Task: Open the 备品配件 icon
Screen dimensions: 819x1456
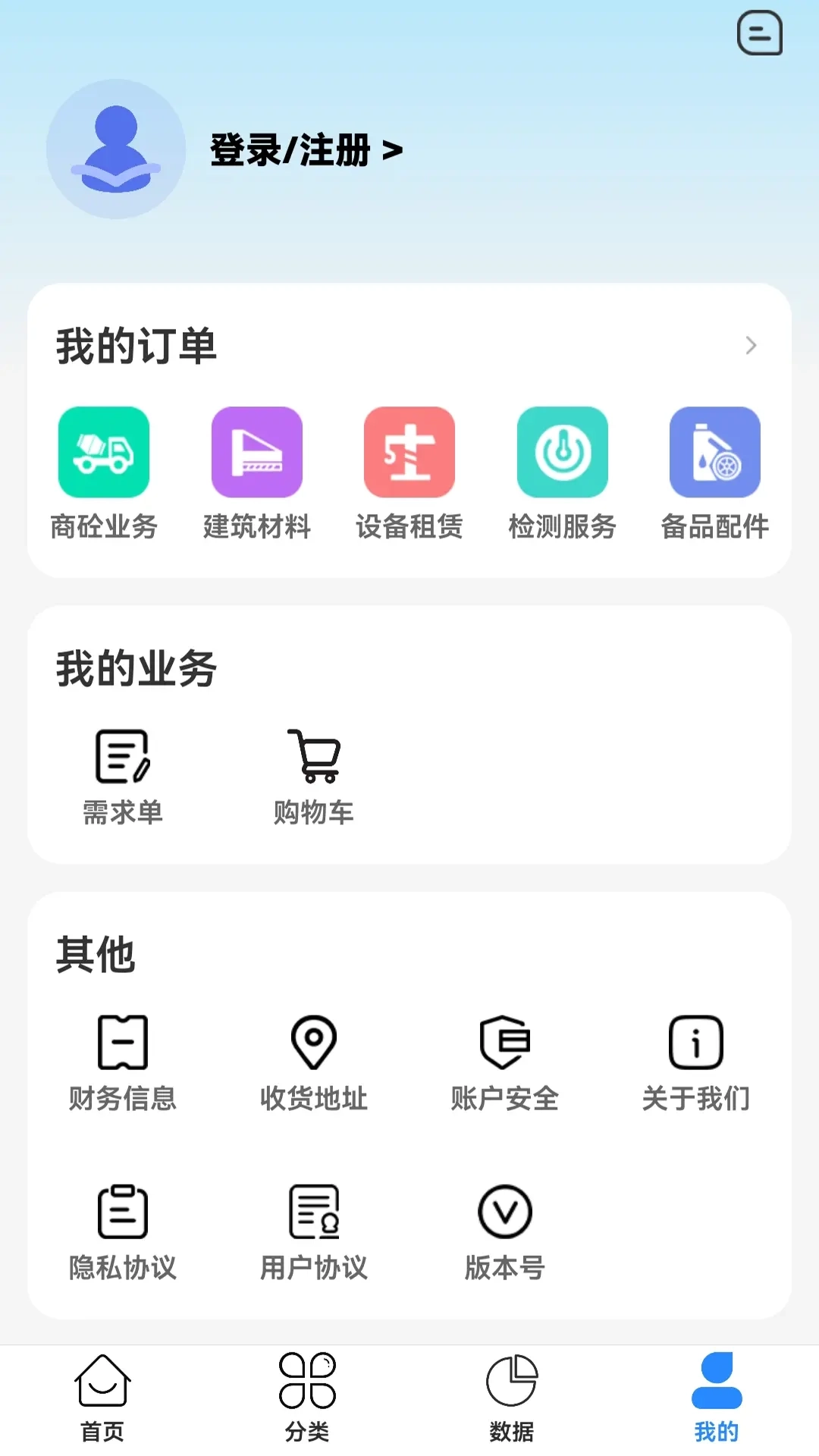Action: [x=714, y=451]
